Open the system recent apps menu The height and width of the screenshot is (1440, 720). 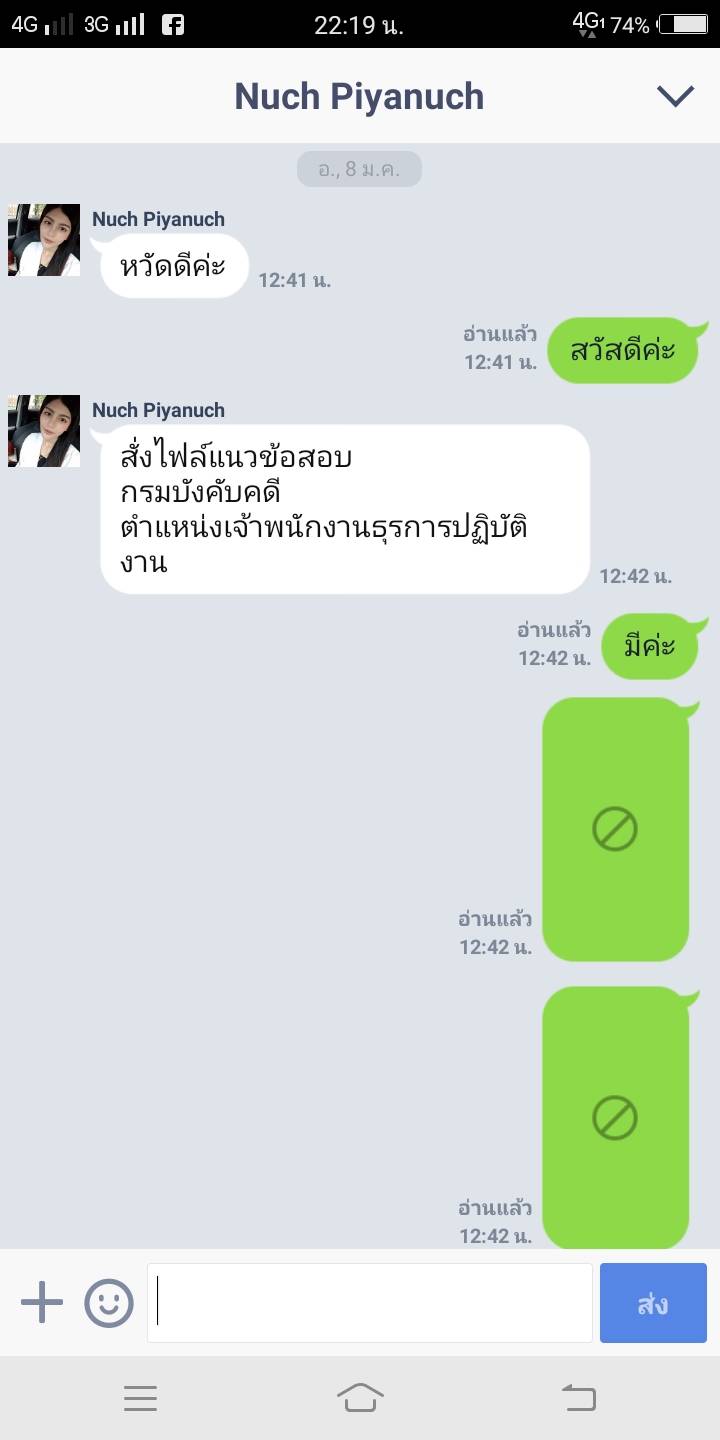coord(140,1397)
